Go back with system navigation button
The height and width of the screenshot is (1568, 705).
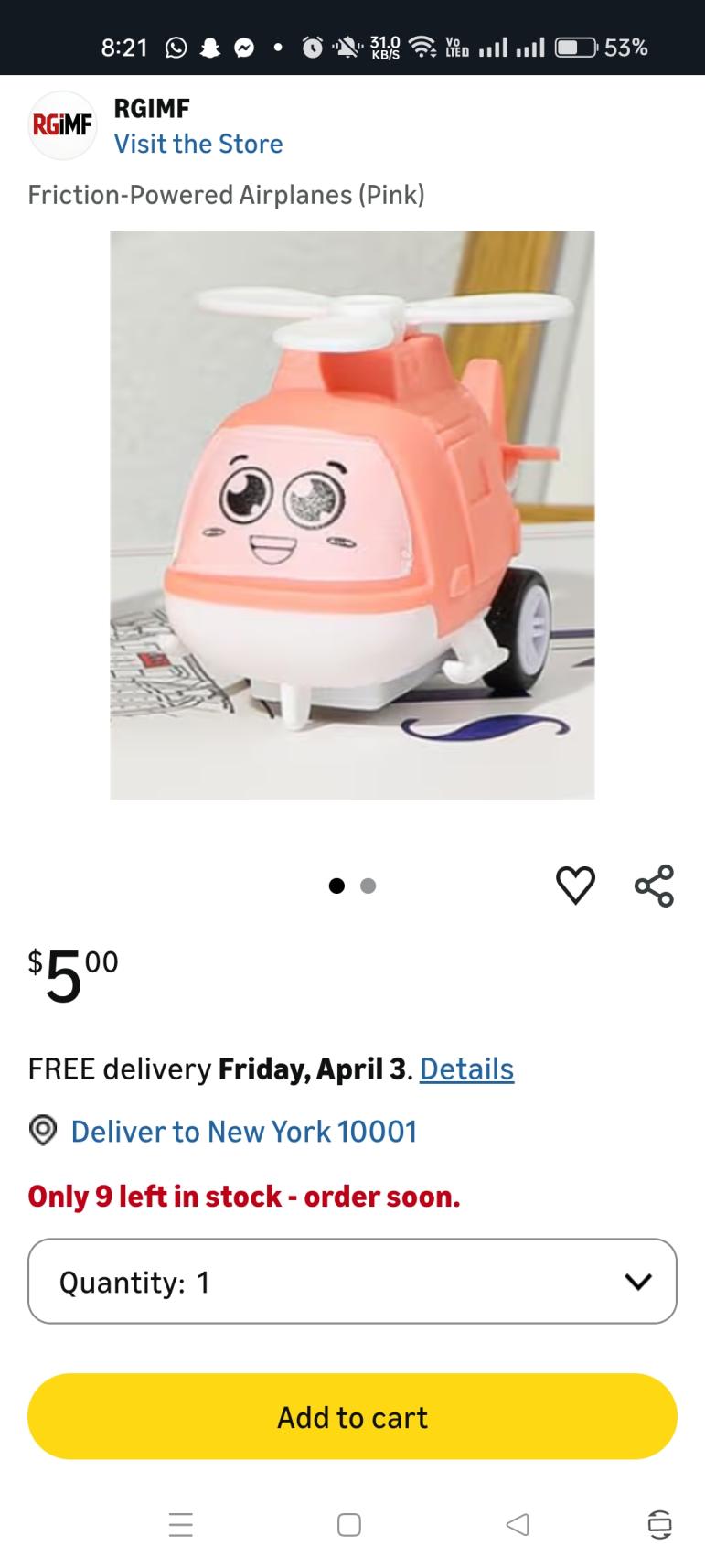(x=517, y=1524)
